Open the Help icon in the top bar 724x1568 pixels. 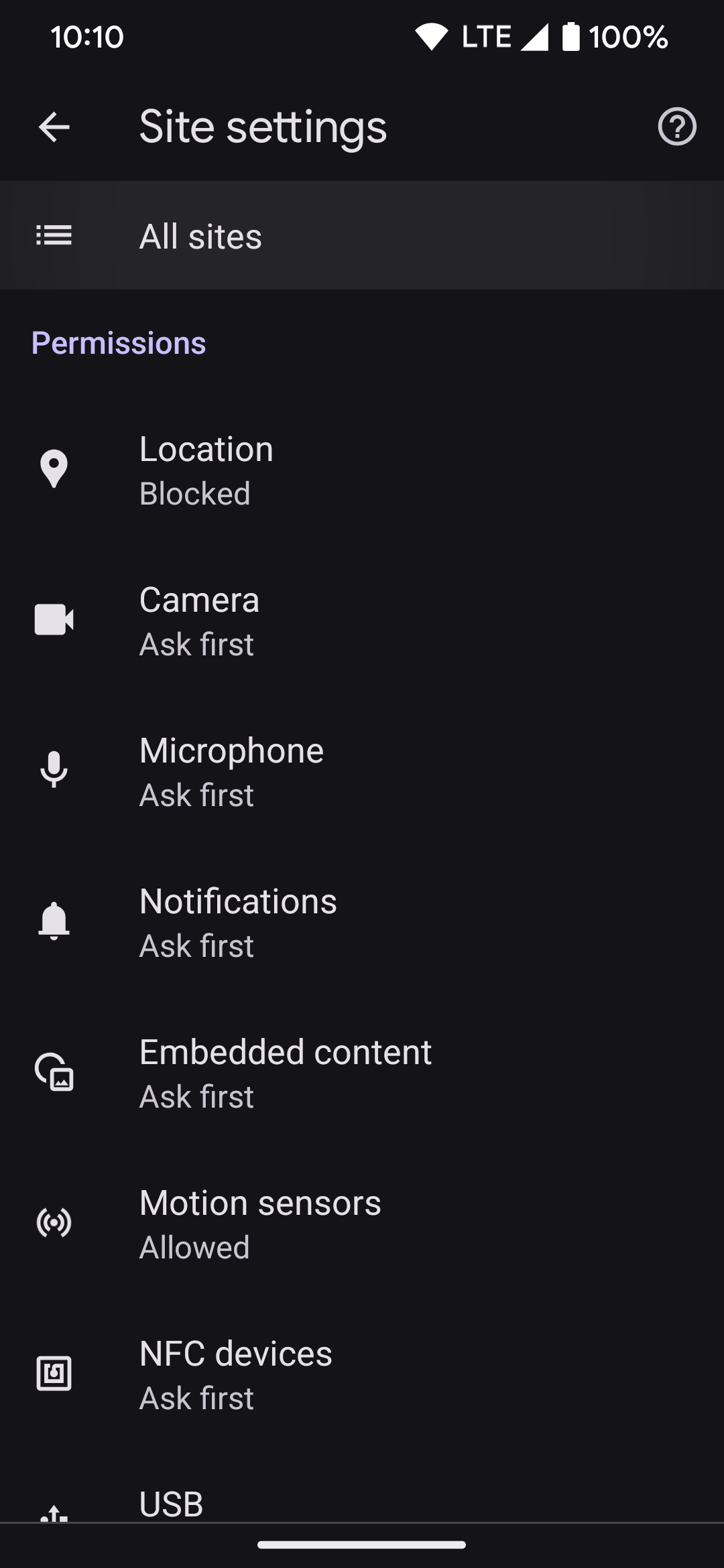[x=676, y=127]
